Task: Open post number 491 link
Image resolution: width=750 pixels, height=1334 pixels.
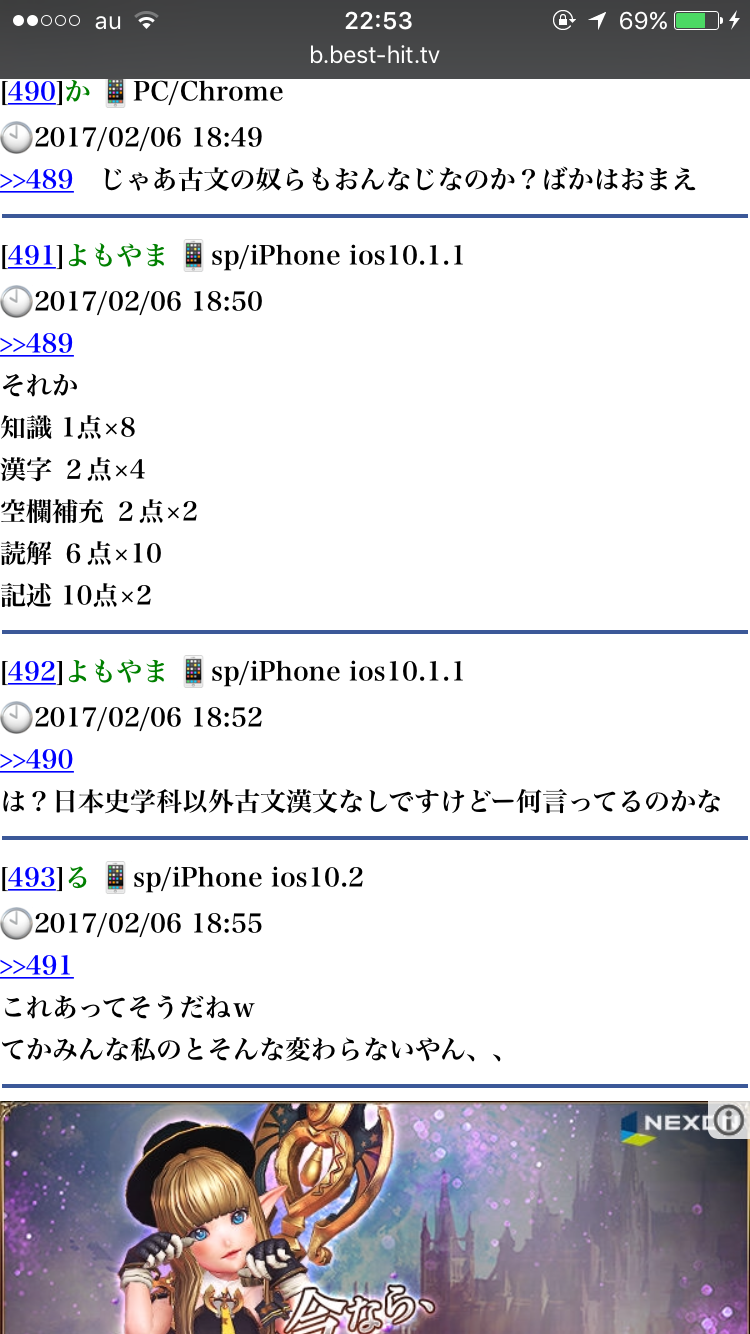Action: pos(30,256)
